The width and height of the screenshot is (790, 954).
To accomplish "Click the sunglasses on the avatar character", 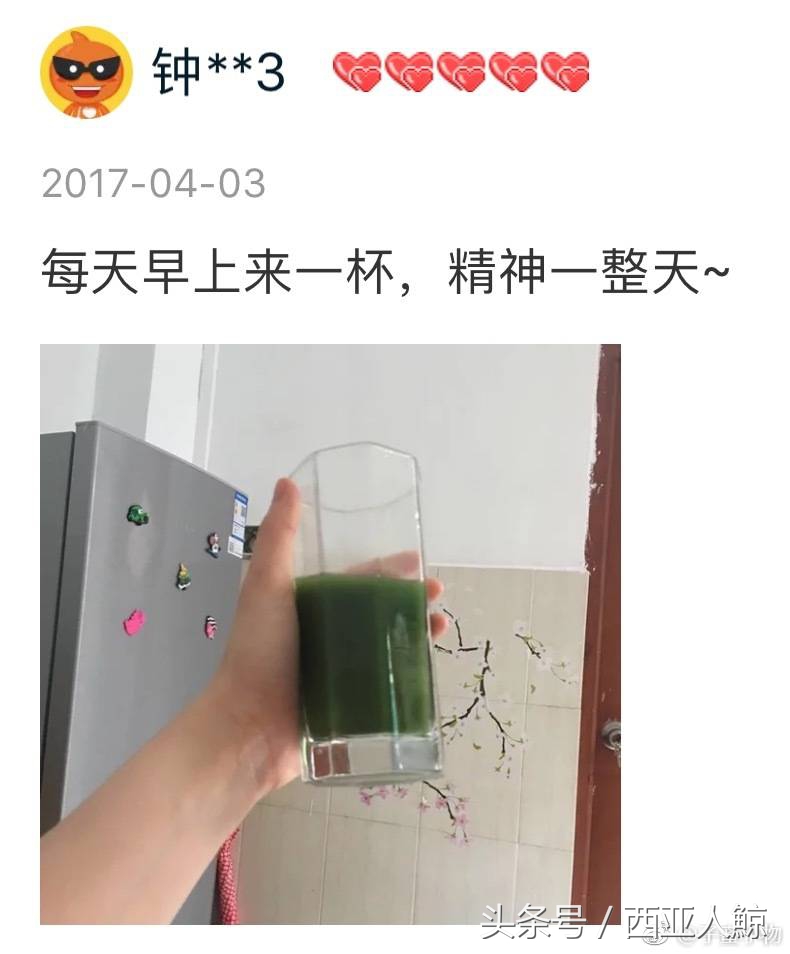I will [84, 65].
